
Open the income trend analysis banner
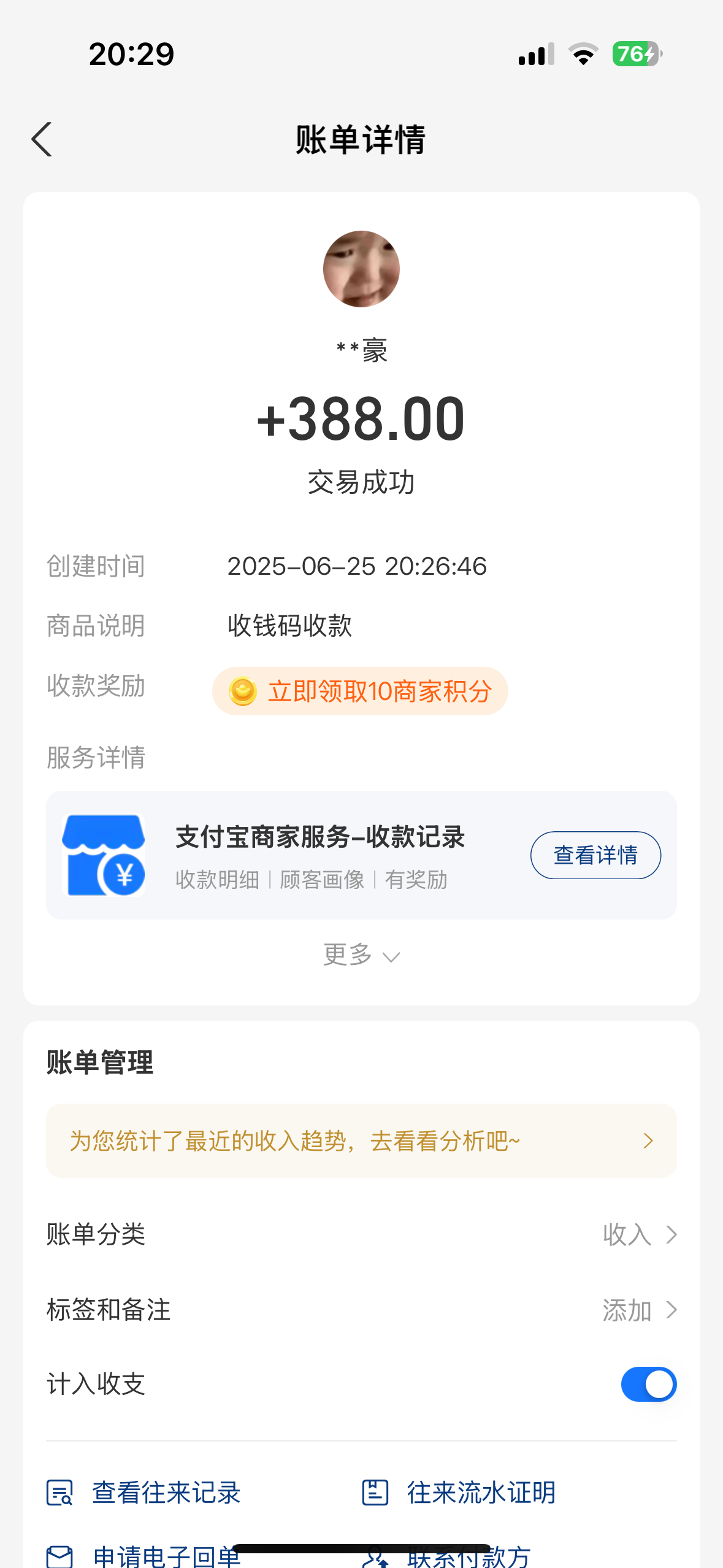361,1141
